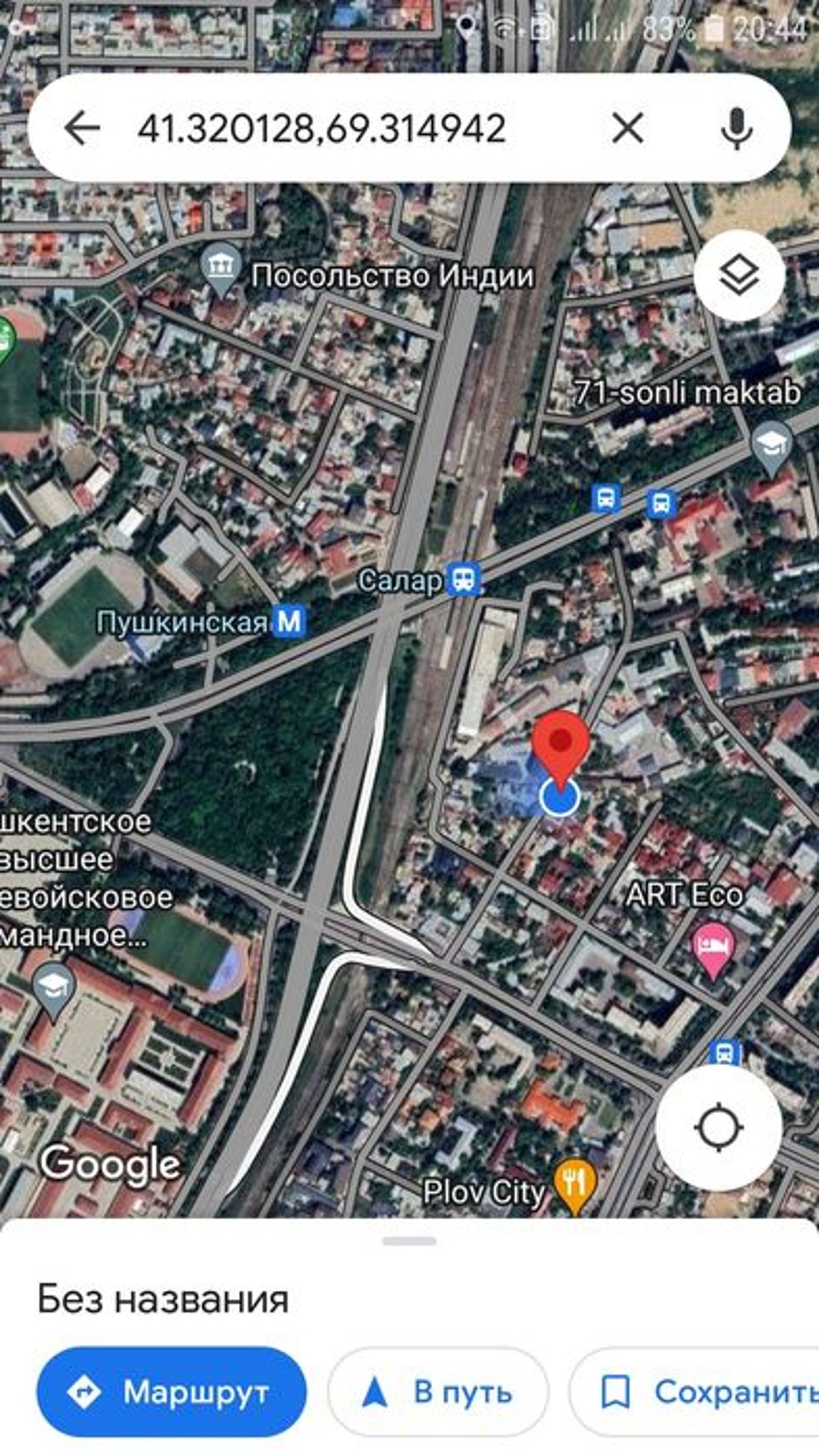Screen dimensions: 819x1456
Task: Select the Пушкинская metro station marker
Action: tap(289, 622)
